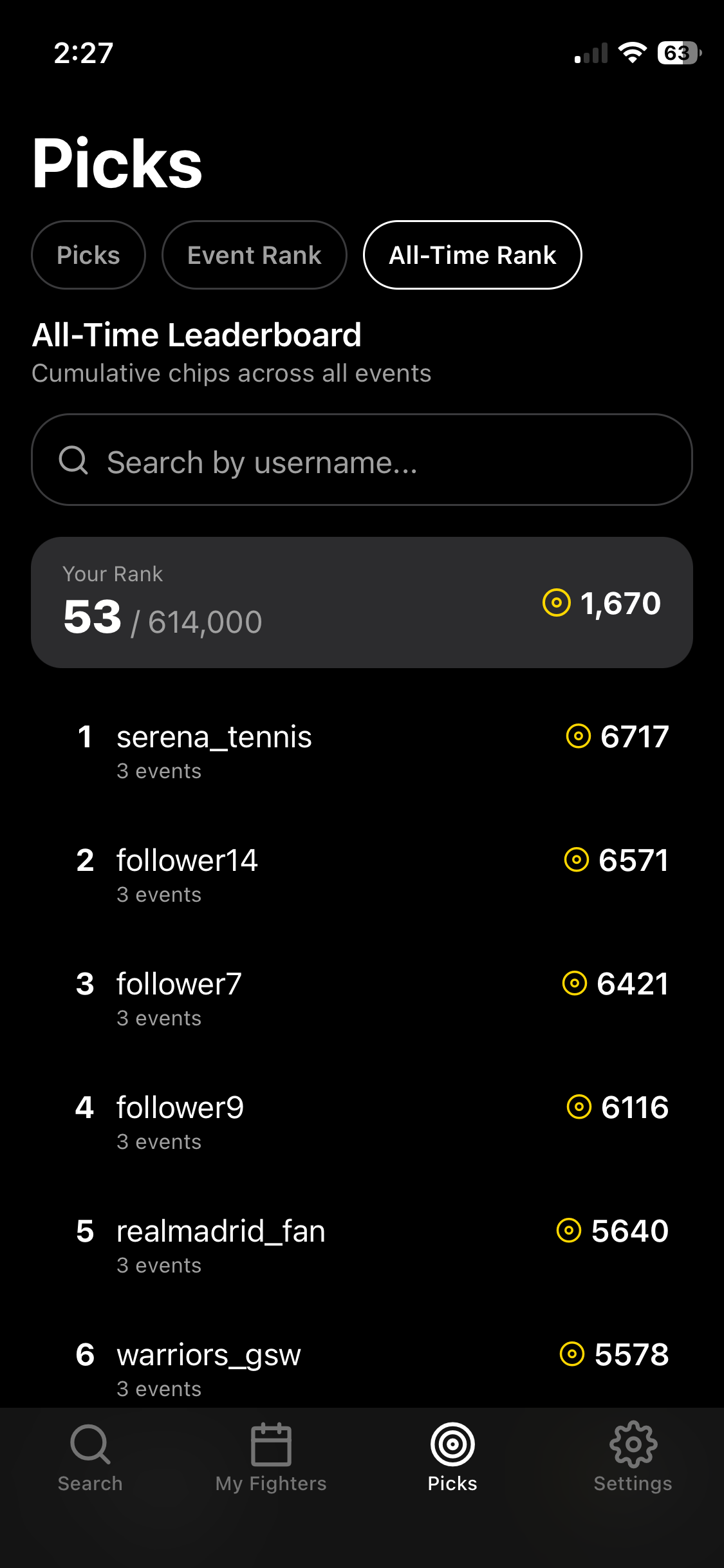This screenshot has width=724, height=1568.
Task: Switch to the Picks pill filter
Action: coord(88,254)
